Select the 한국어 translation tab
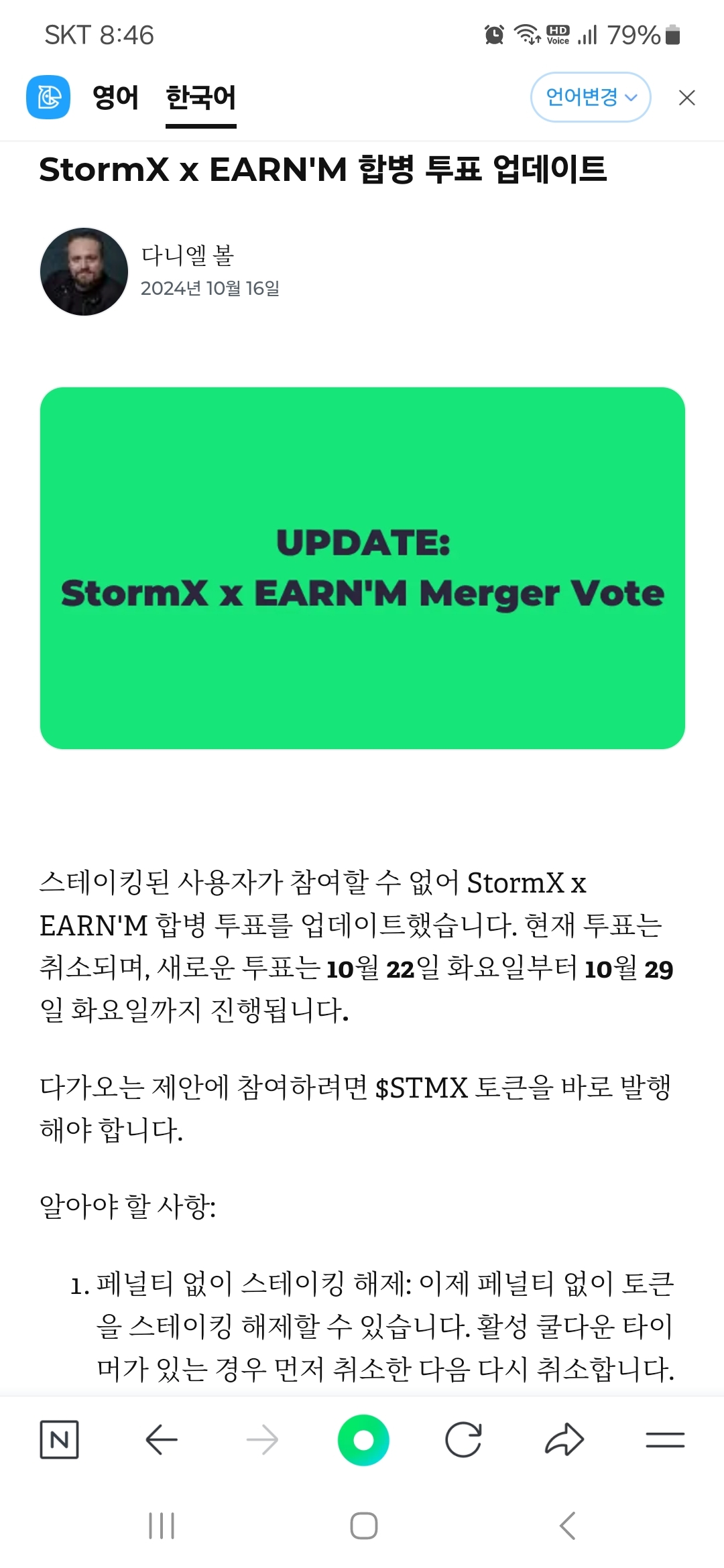This screenshot has width=724, height=1568. click(200, 98)
